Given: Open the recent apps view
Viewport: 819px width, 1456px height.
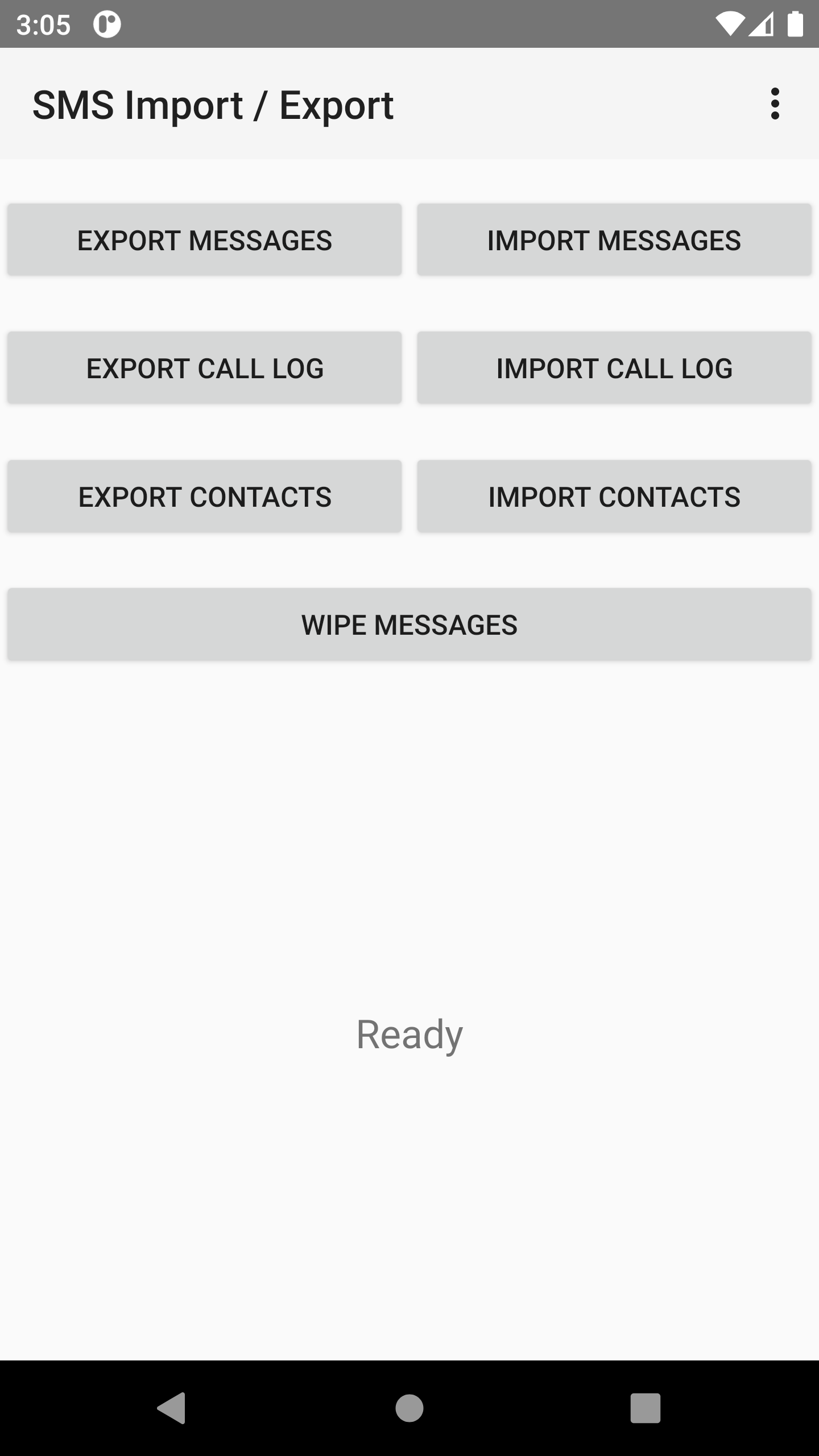Looking at the screenshot, I should tap(645, 1408).
